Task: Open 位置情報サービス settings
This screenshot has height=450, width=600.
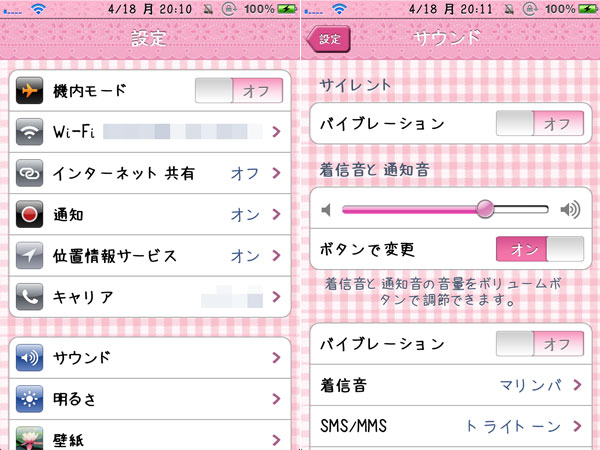Action: [x=149, y=255]
